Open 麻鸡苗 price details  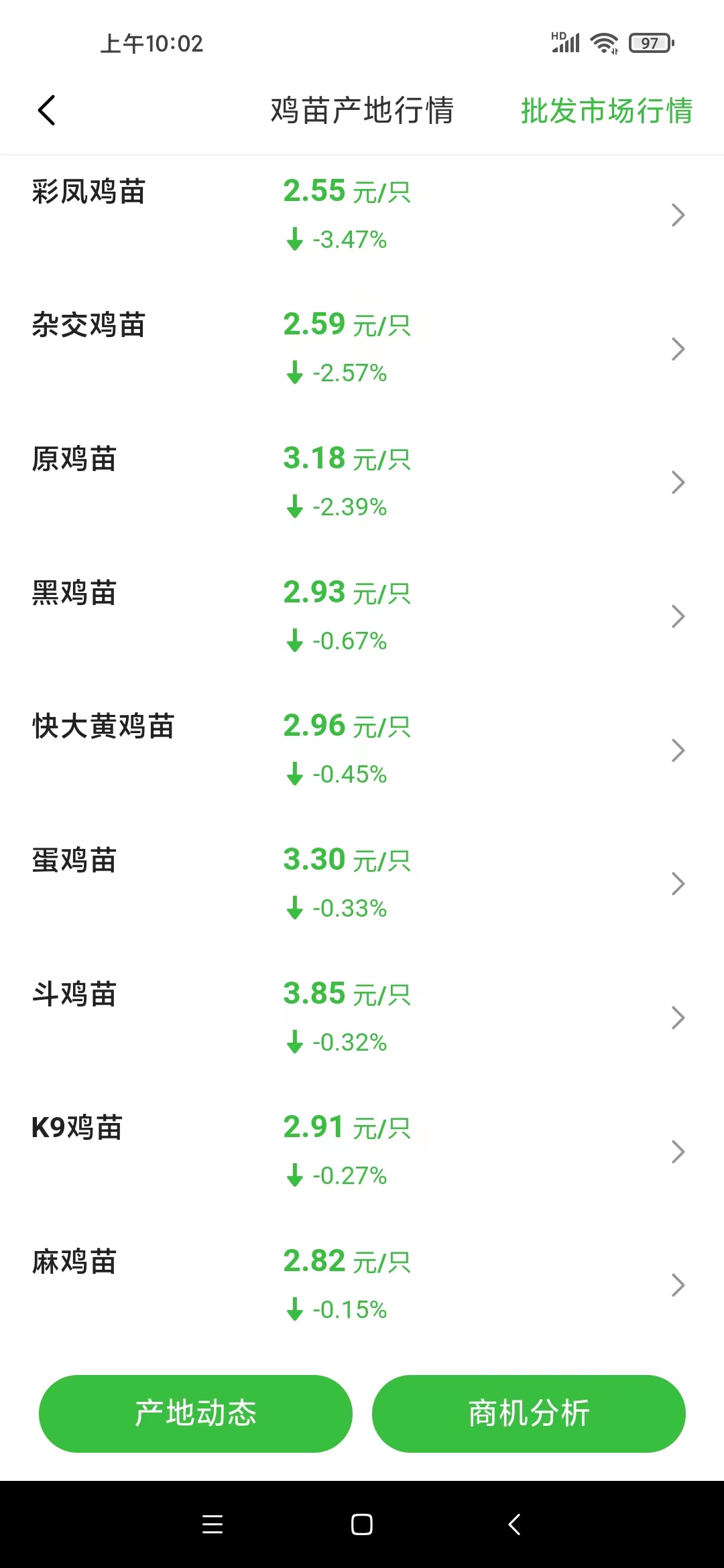coord(361,1285)
